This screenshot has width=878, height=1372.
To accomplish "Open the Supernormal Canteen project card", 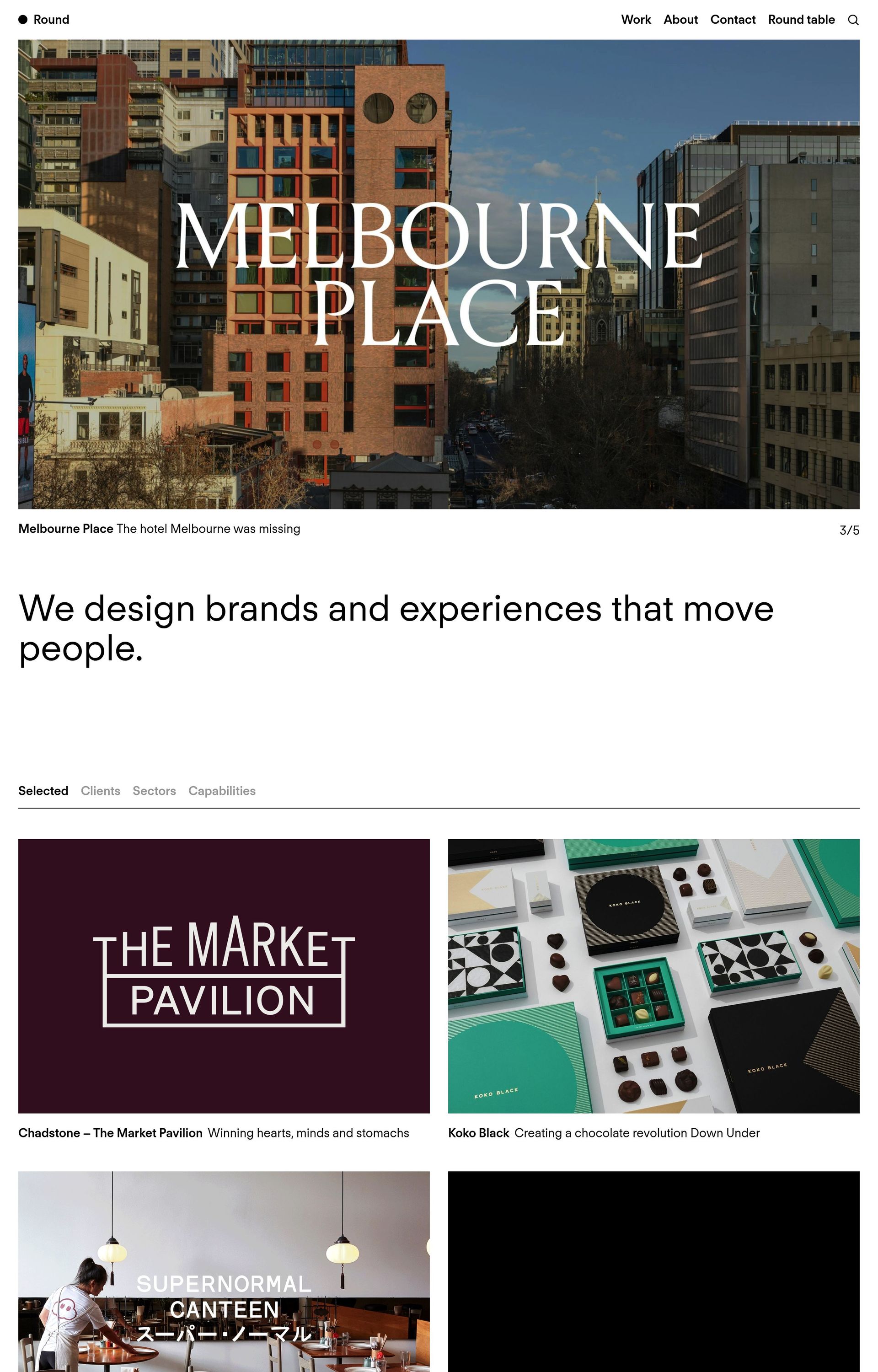I will coord(224,1271).
